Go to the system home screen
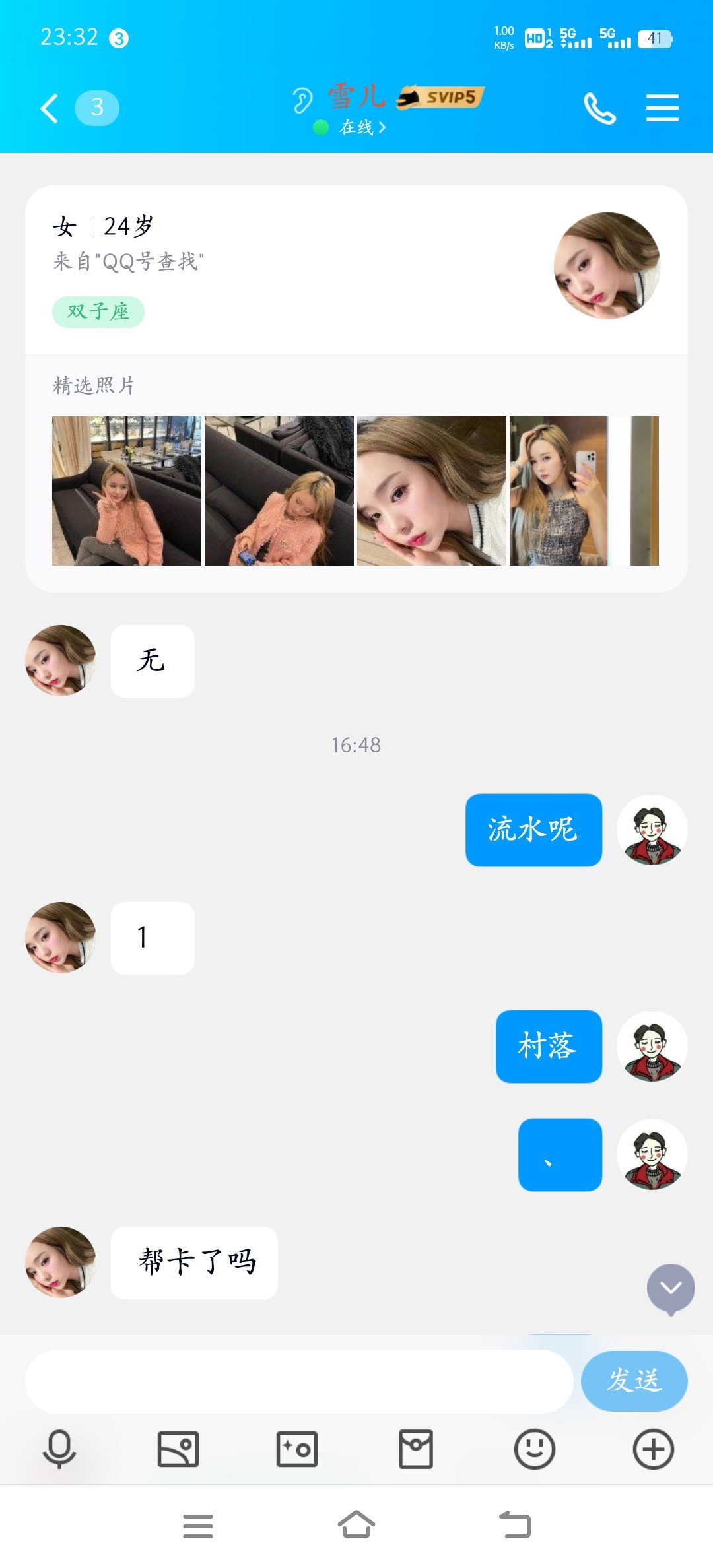This screenshot has width=713, height=1568. pyautogui.click(x=356, y=1525)
